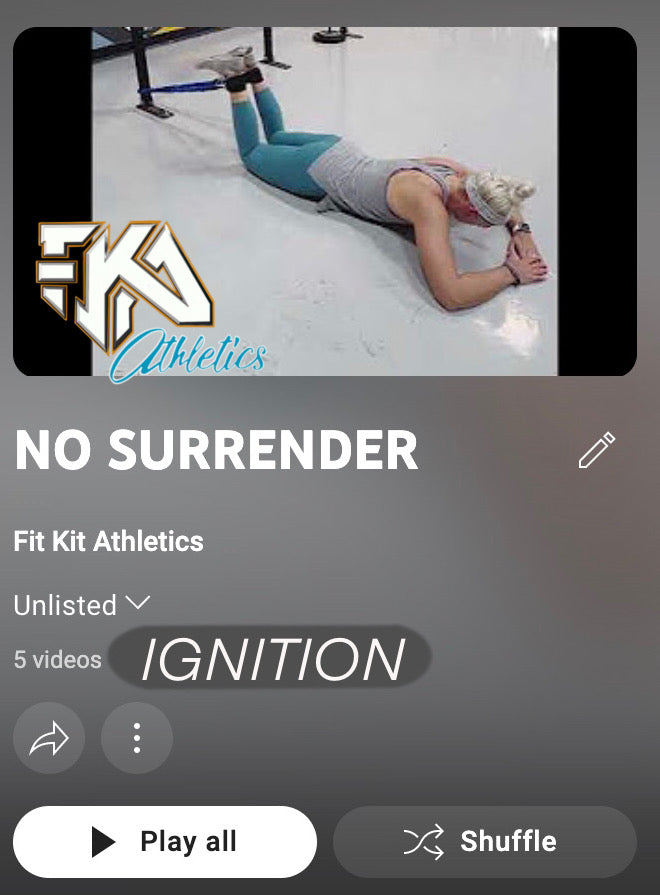
Task: Open the playlist cover video thumbnail
Action: tap(325, 201)
